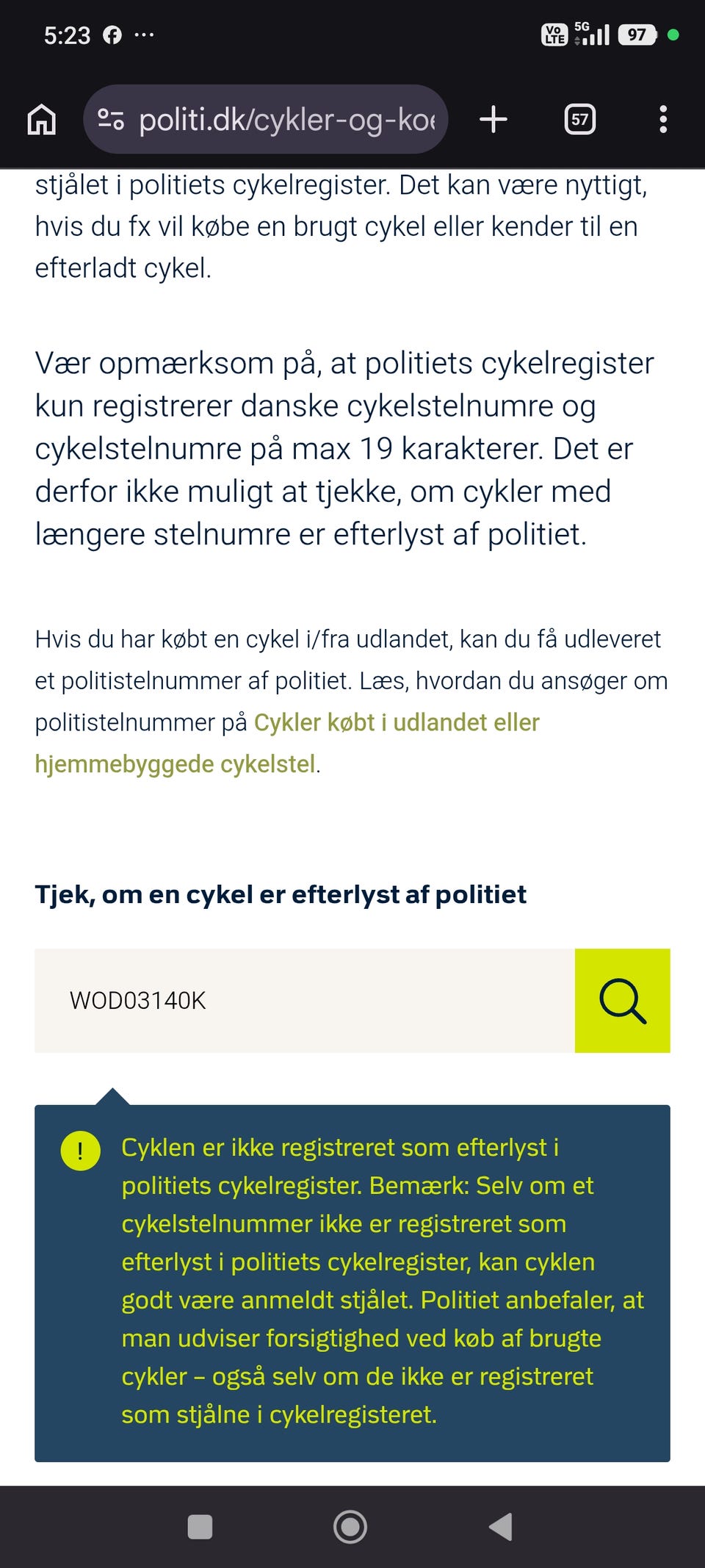Image resolution: width=705 pixels, height=1568 pixels.
Task: Open the browser overflow menu
Action: [x=663, y=119]
